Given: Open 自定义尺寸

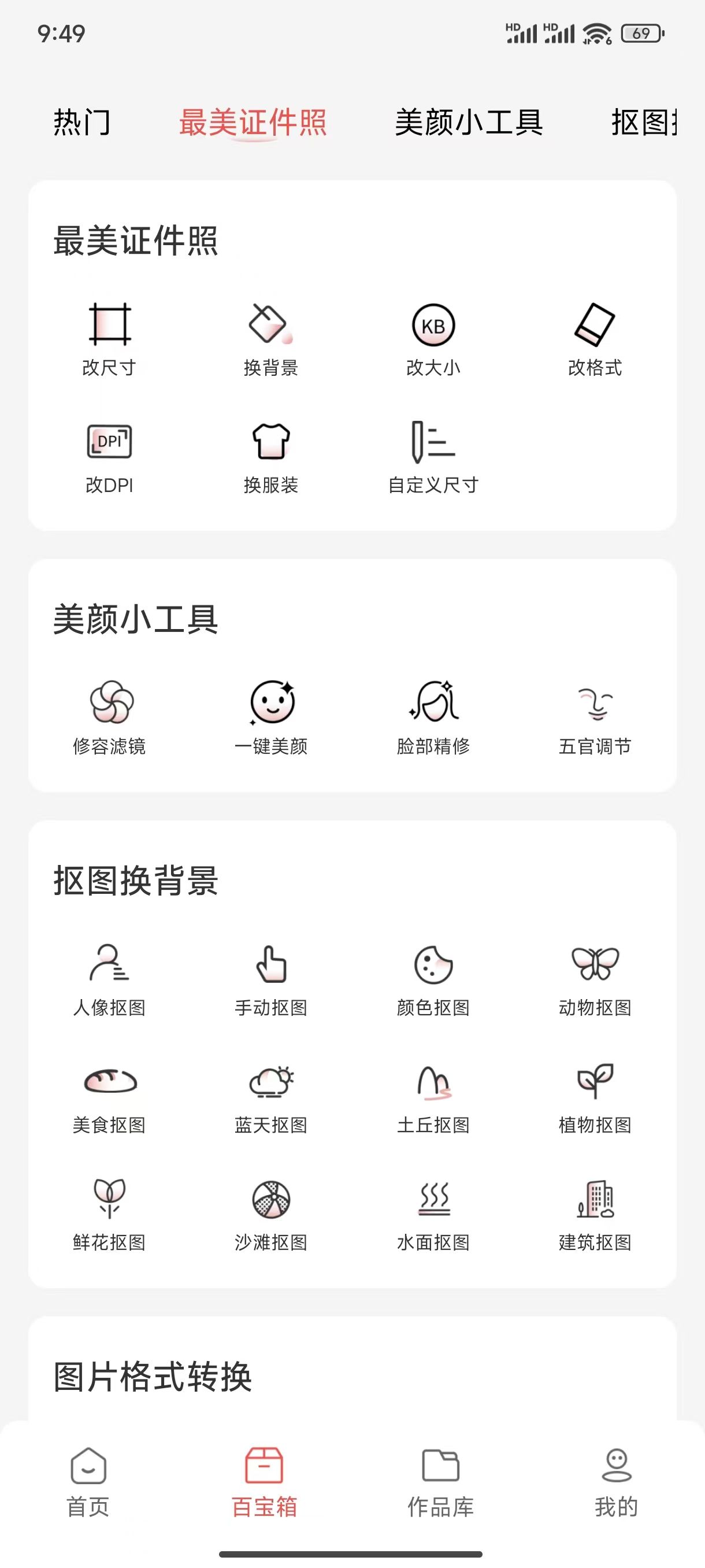Looking at the screenshot, I should [x=433, y=458].
